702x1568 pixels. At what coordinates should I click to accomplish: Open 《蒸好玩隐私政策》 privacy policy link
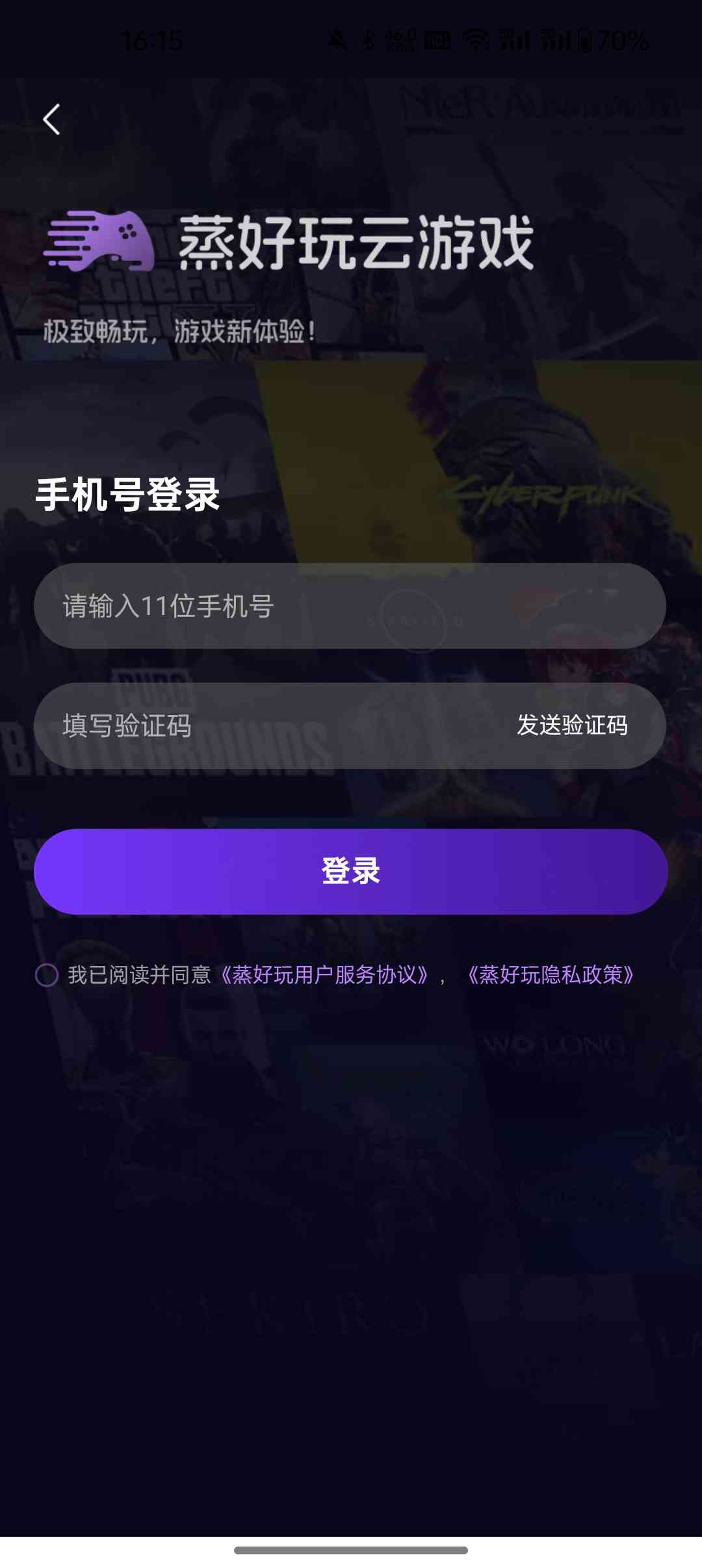pyautogui.click(x=551, y=975)
